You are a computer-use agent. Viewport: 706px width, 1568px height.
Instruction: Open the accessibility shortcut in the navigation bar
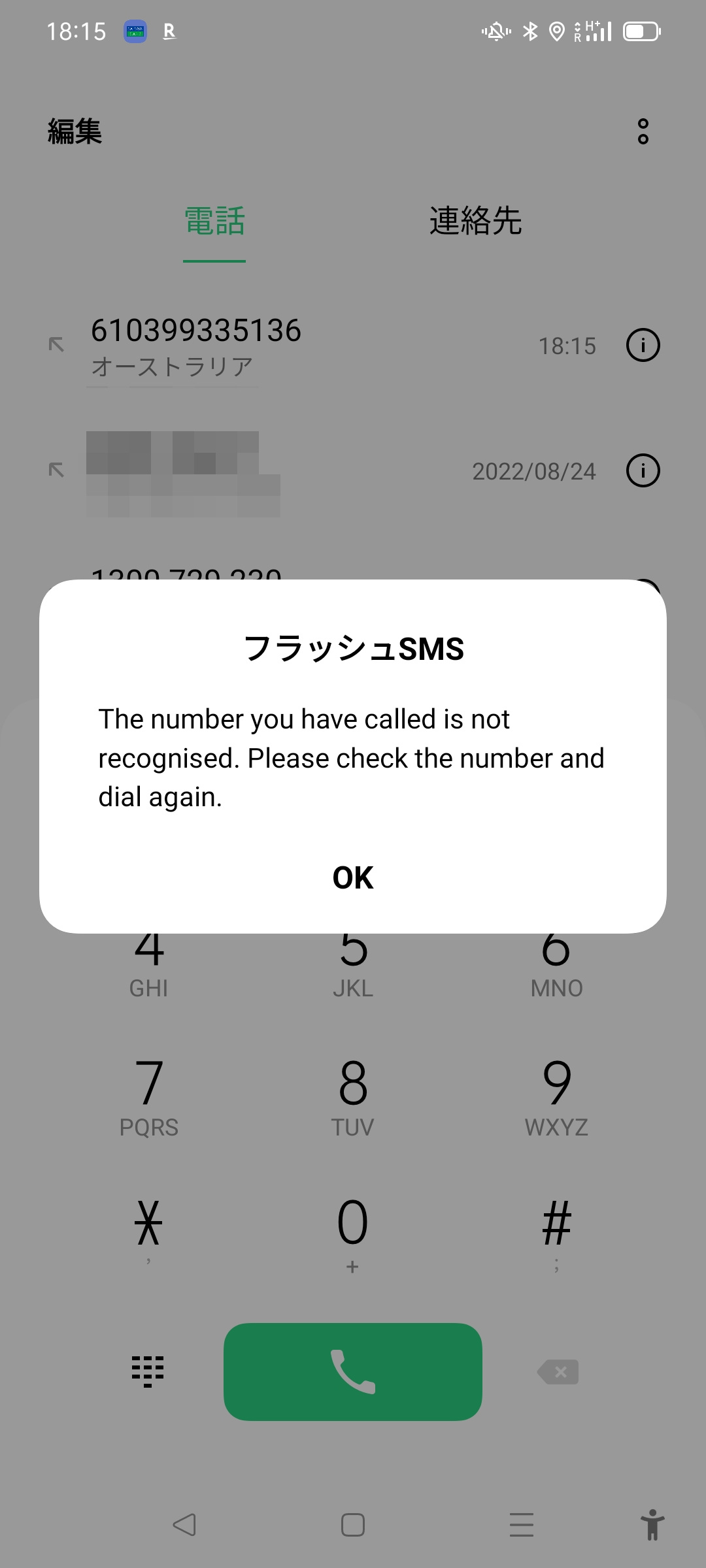coord(652,1525)
